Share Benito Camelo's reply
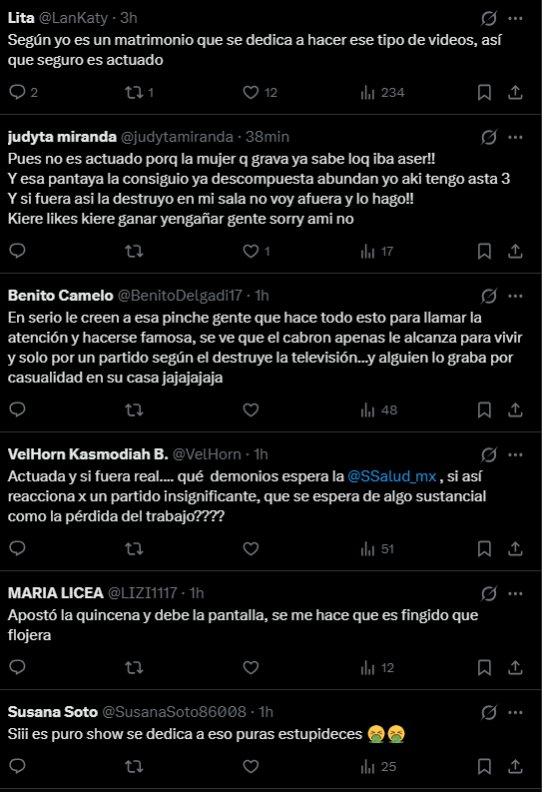Screen dimensions: 542x792 515,410
